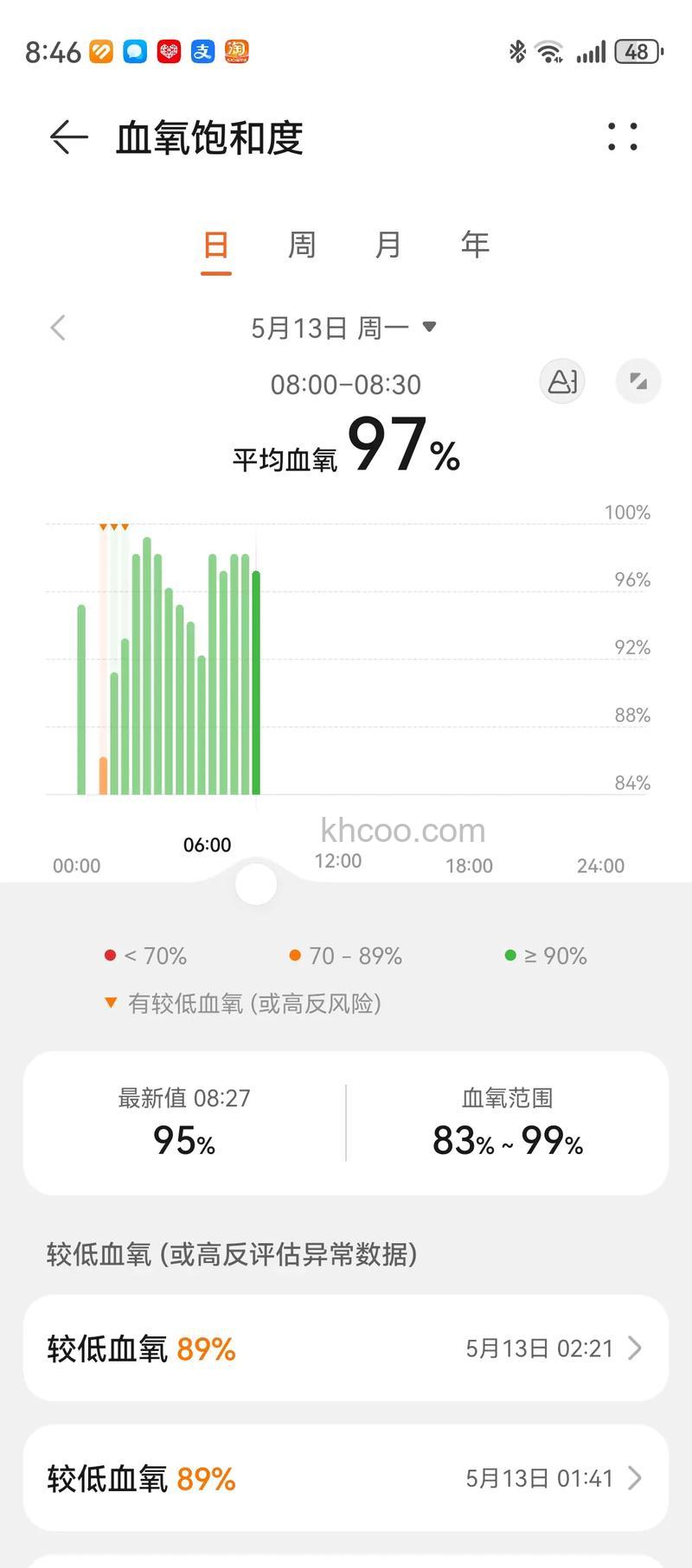
Task: Tap an orange low-oxygen warning triangle marker
Action: pyautogui.click(x=112, y=526)
